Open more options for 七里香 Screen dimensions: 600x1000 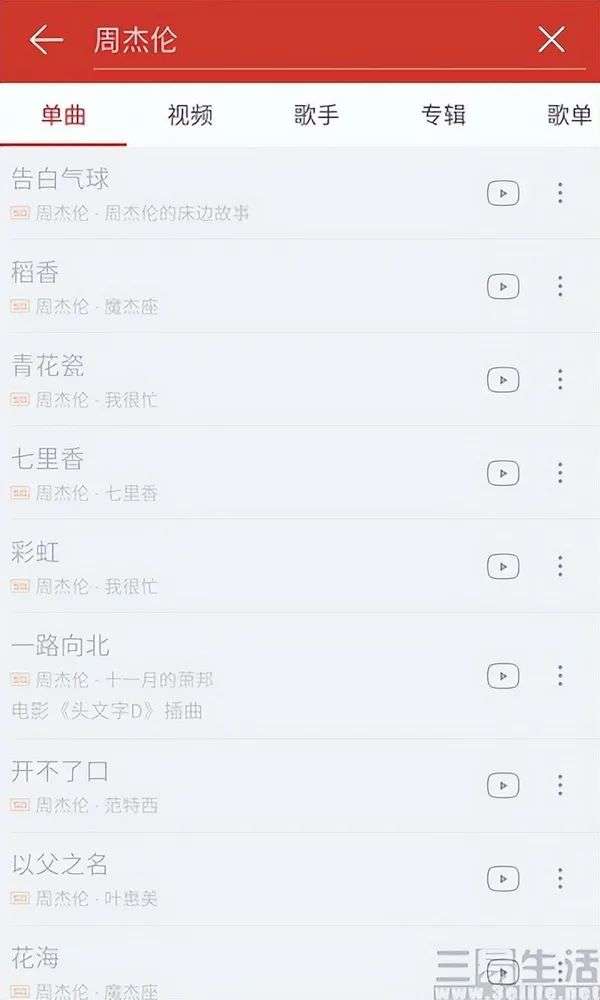560,473
